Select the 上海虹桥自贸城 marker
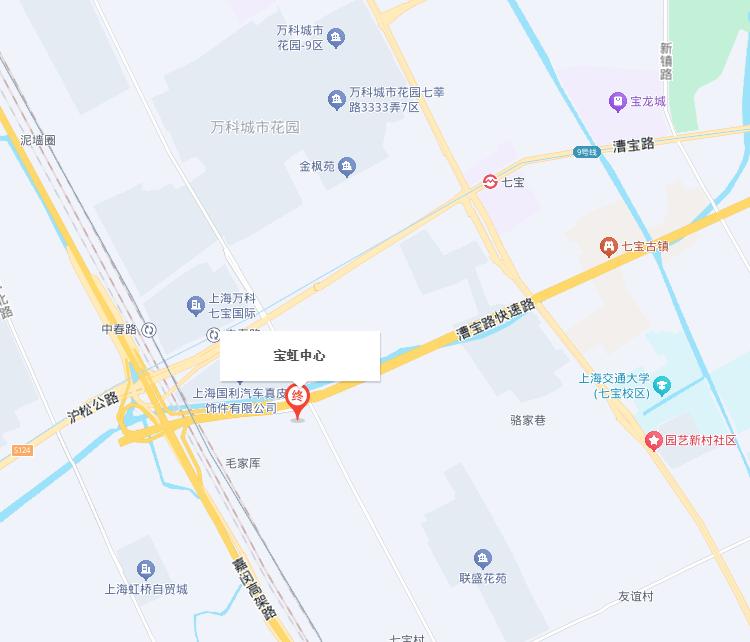This screenshot has height=642, width=750. (146, 570)
